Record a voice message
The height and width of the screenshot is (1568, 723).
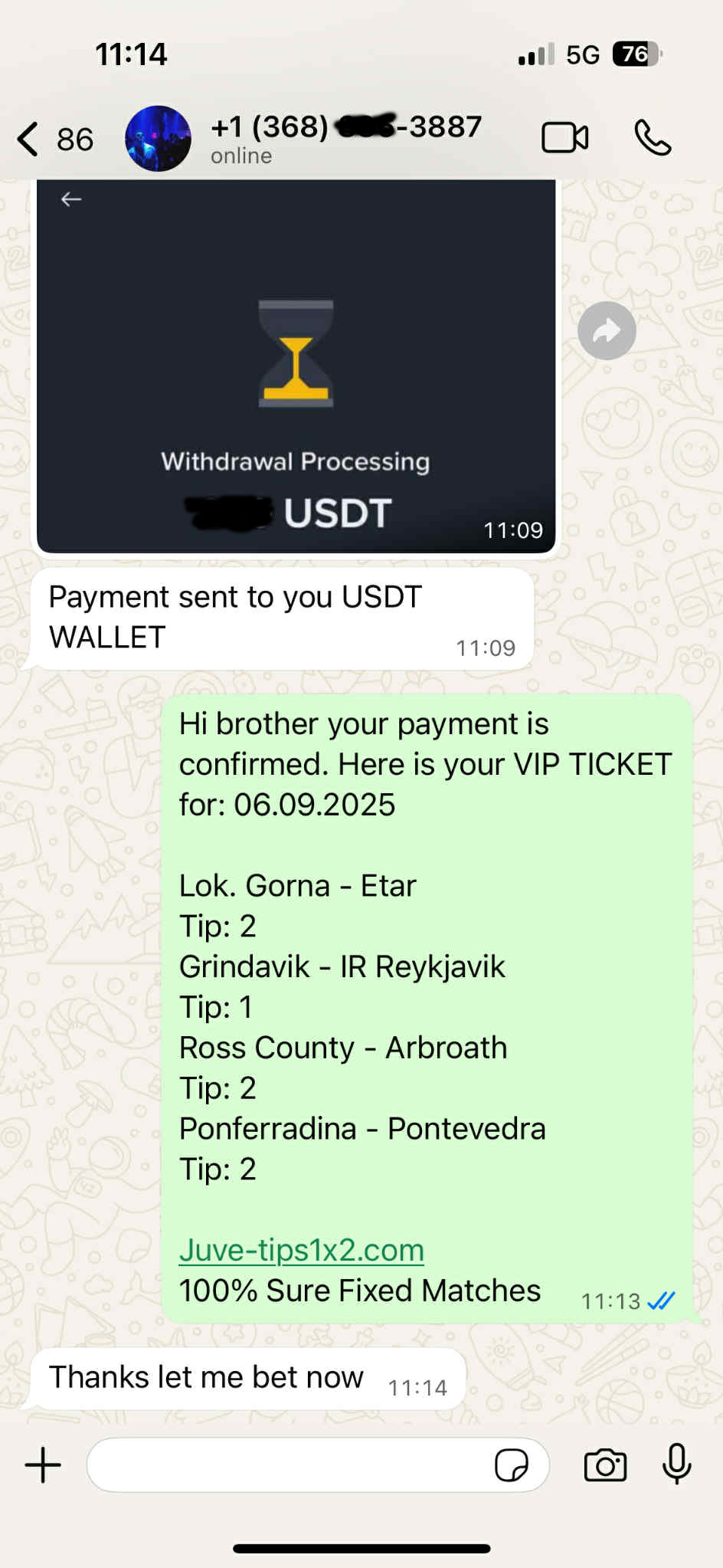[676, 1464]
